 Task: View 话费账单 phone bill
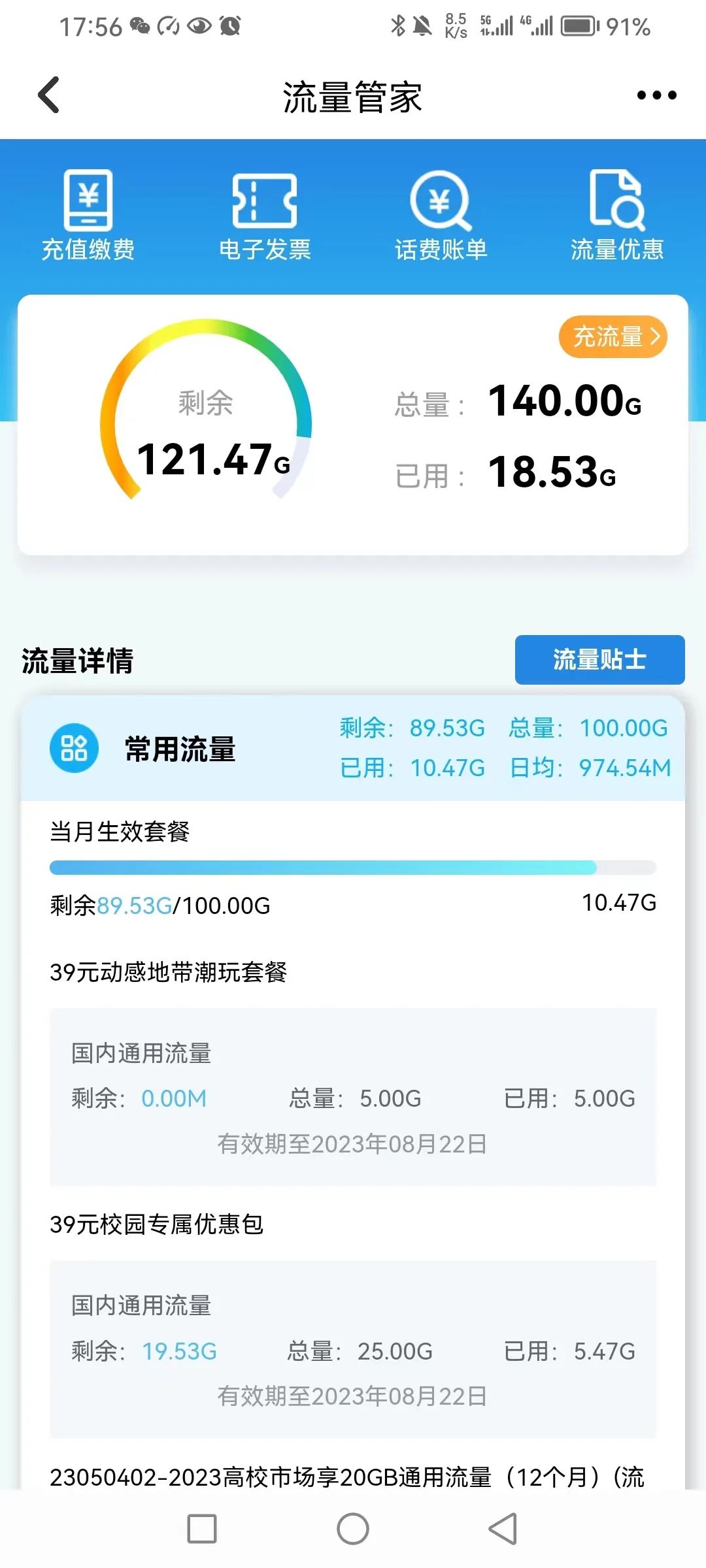[x=441, y=216]
